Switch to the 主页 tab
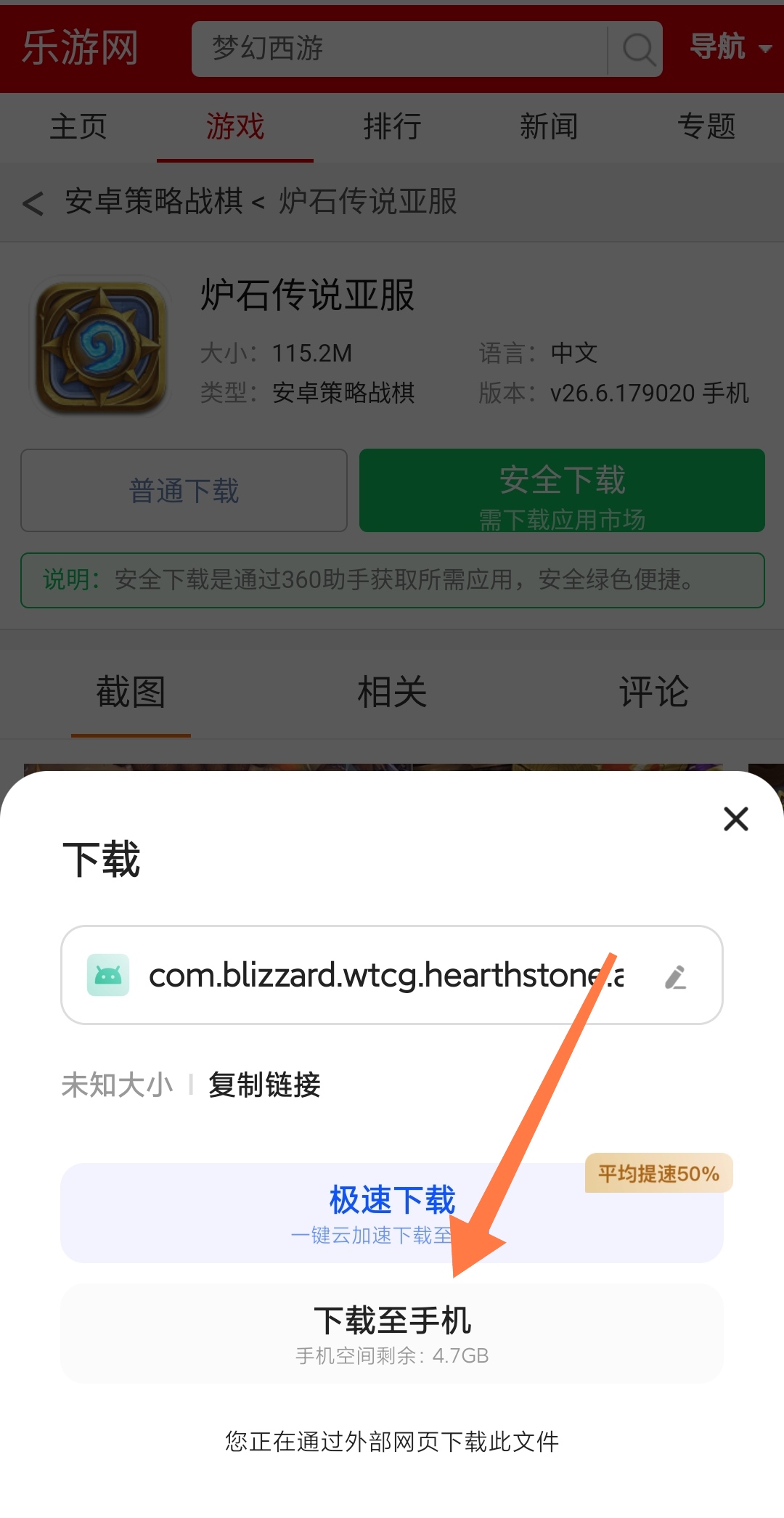The height and width of the screenshot is (1518, 784). point(78,127)
